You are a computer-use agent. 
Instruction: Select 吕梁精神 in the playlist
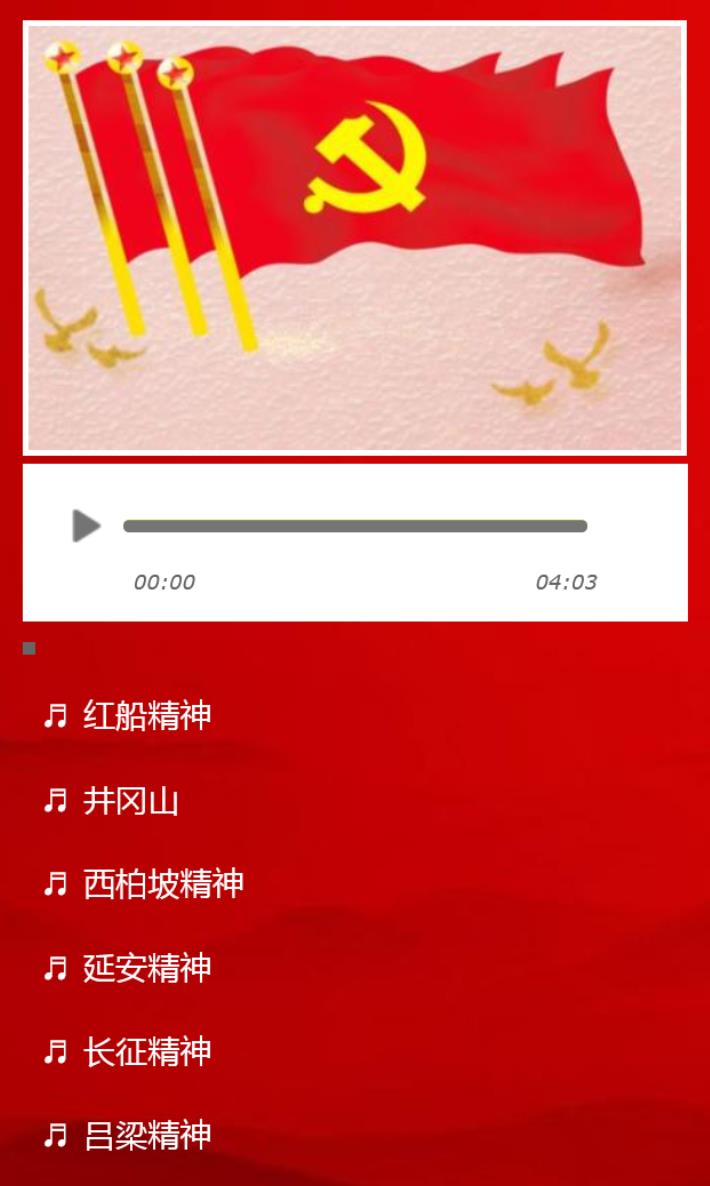point(146,1136)
